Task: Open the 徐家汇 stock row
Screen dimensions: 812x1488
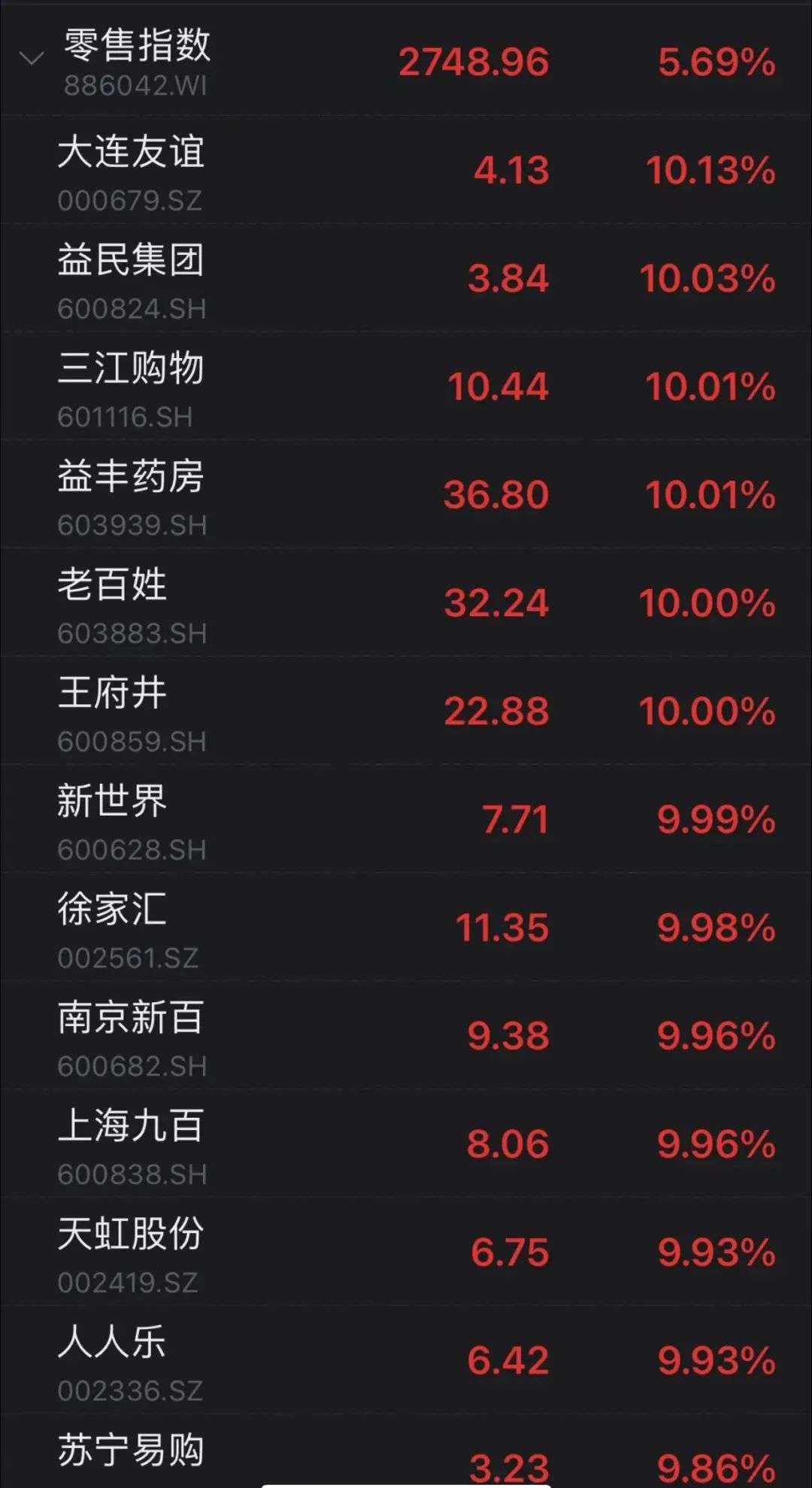Action: click(406, 928)
